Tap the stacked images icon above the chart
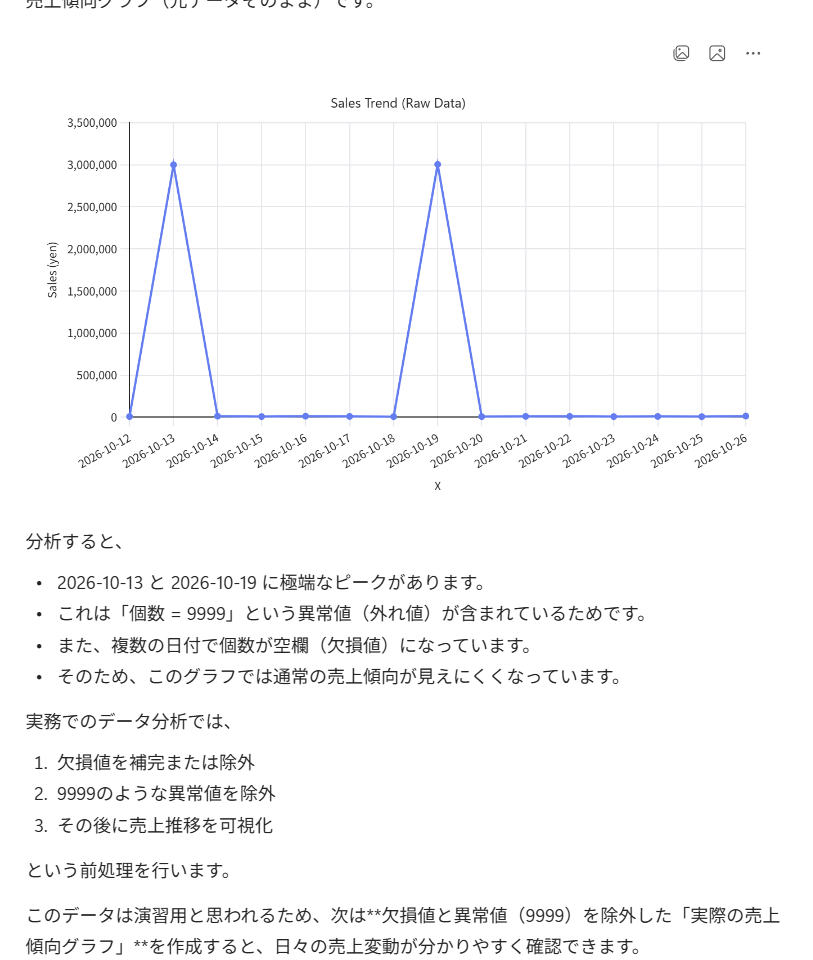Viewport: 813px width, 960px height. (x=681, y=53)
